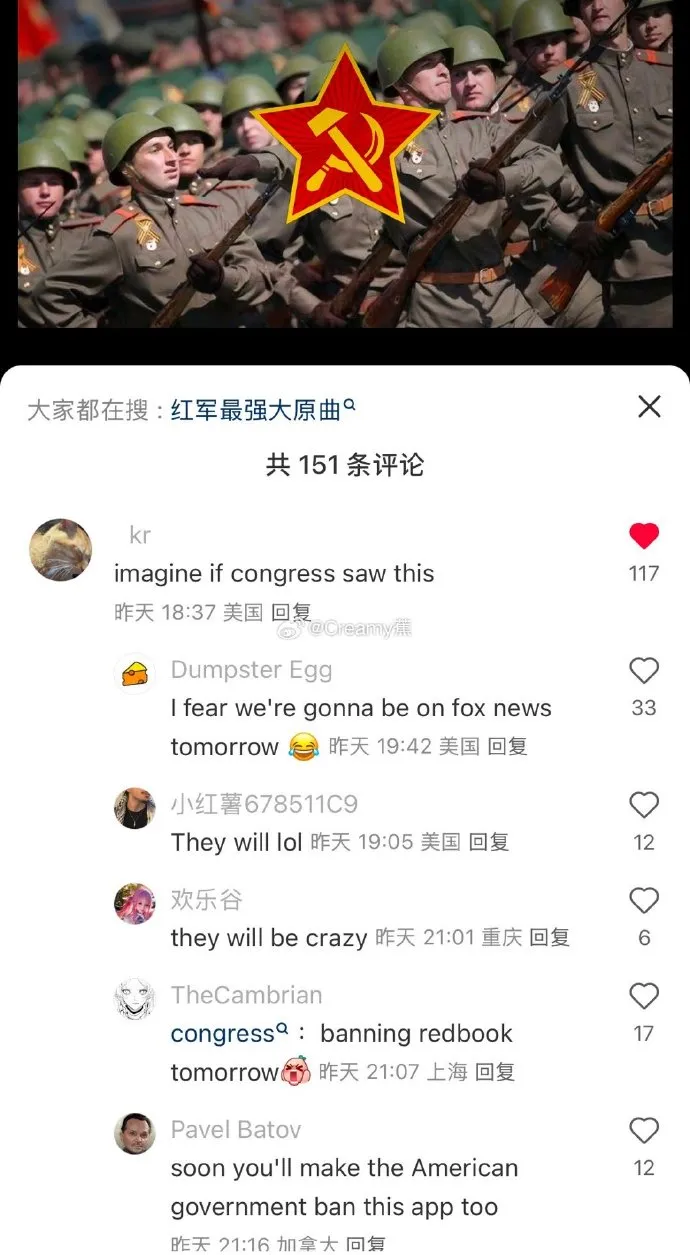
Task: Like 欢乐谷's comment
Action: (x=644, y=900)
